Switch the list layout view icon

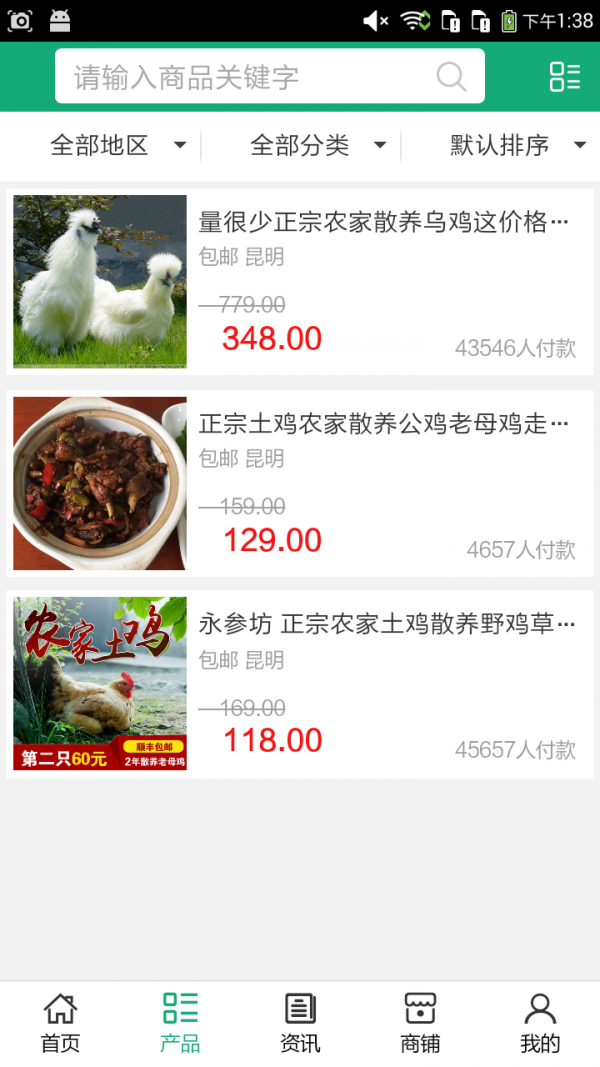[564, 77]
